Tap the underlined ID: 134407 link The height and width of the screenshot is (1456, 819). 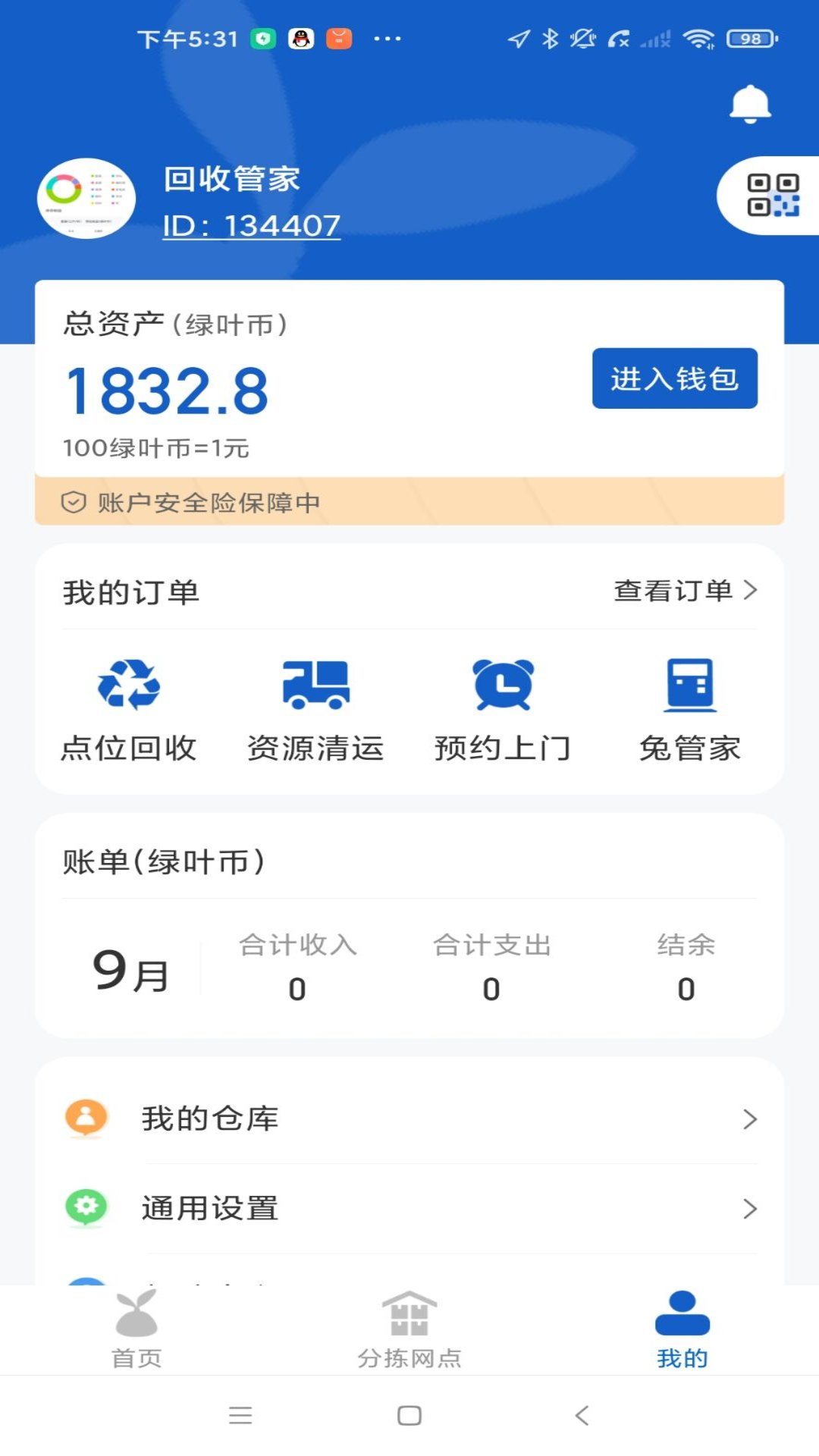[252, 226]
